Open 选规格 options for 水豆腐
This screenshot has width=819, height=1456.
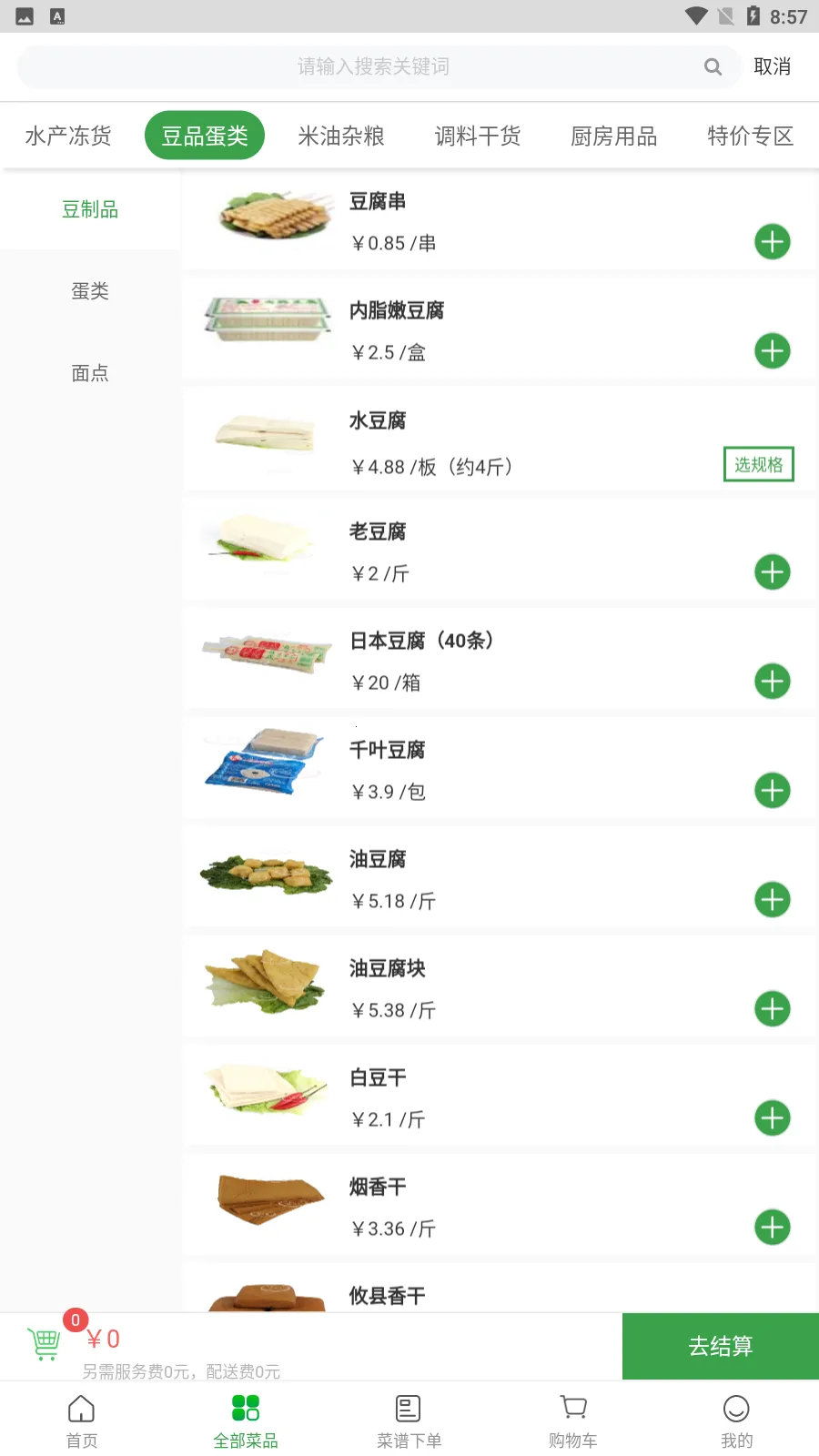(x=758, y=463)
